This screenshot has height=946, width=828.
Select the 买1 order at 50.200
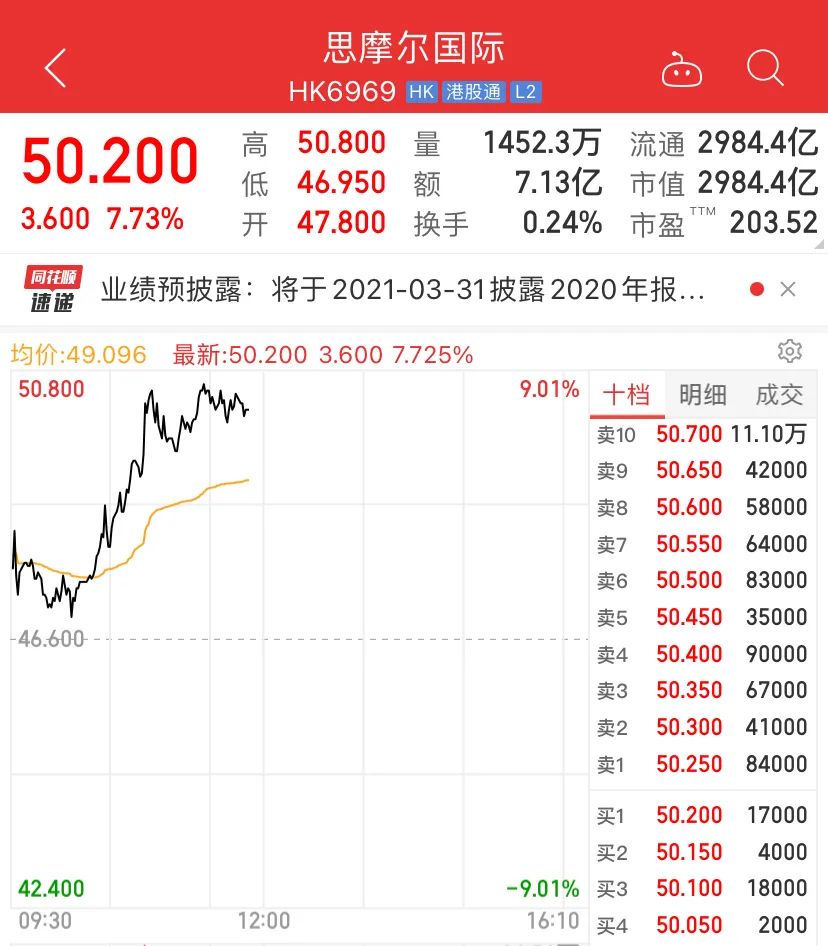[702, 815]
